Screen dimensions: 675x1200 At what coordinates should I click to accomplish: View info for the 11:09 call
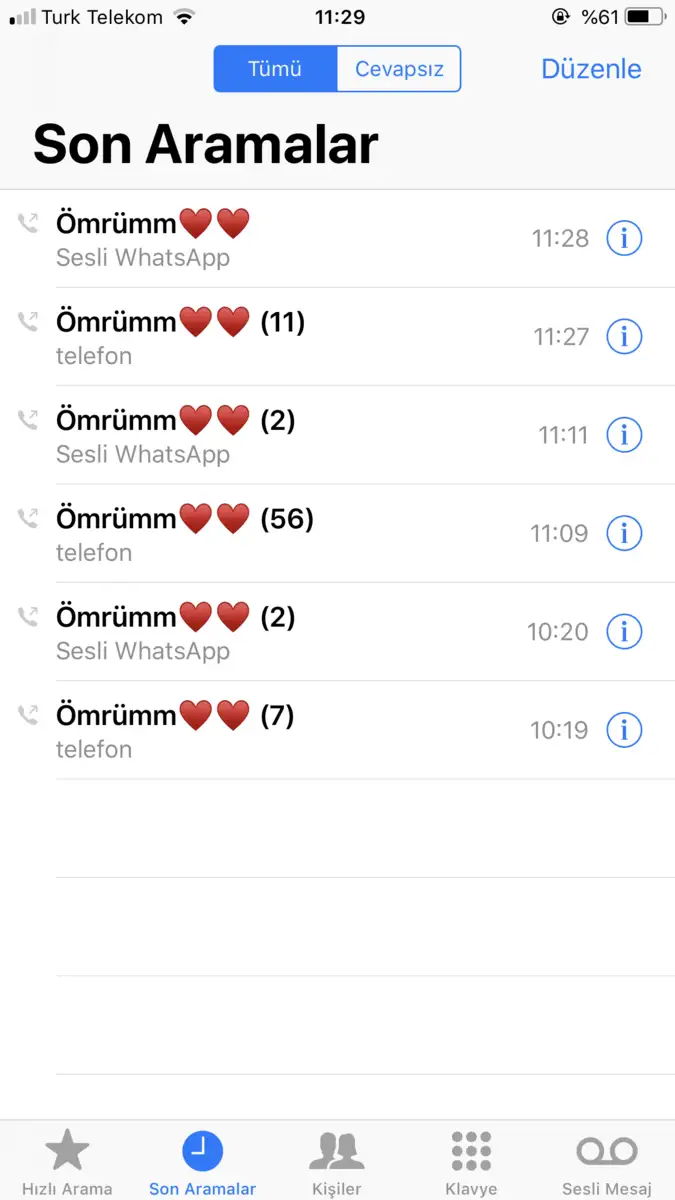tap(624, 533)
